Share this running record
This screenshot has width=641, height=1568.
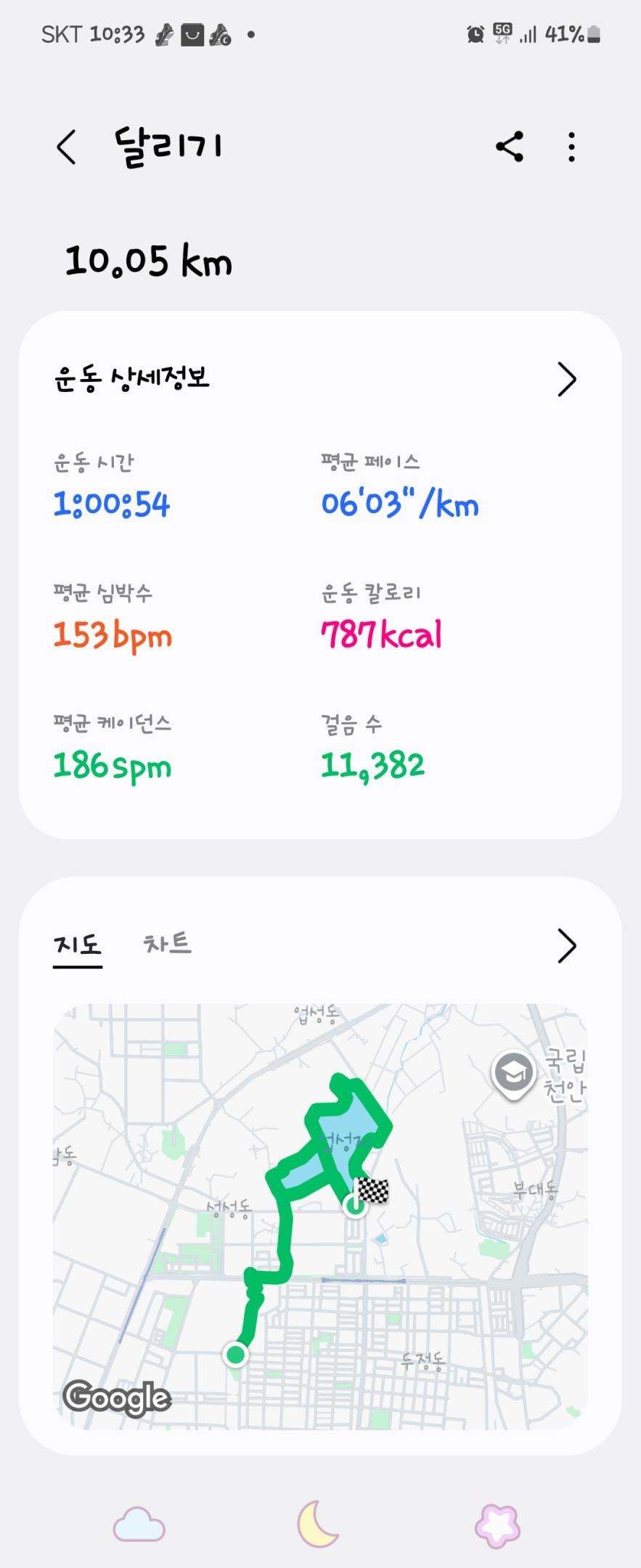(510, 147)
